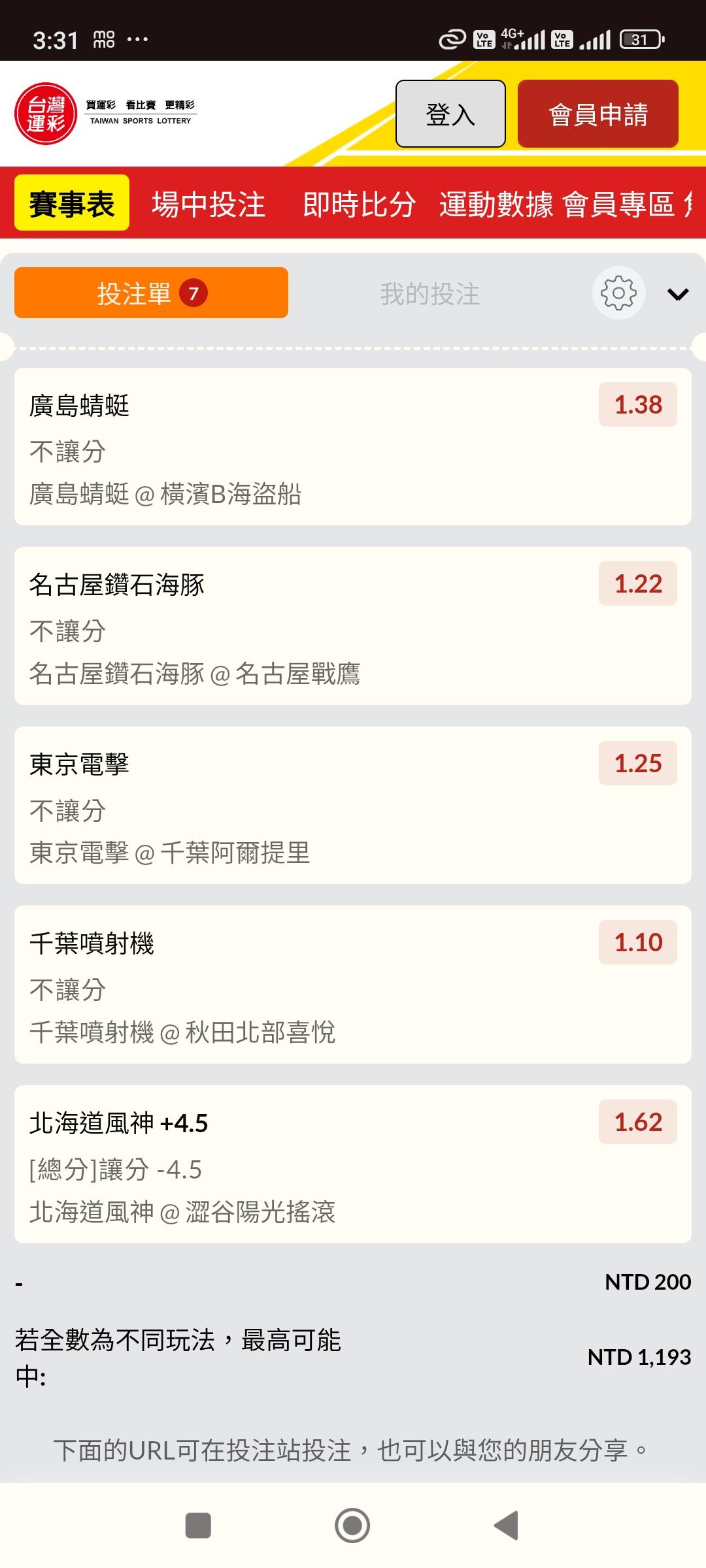The height and width of the screenshot is (1568, 706).
Task: Tap the 1.38 odds for 廣島蜻蜓
Action: [637, 404]
